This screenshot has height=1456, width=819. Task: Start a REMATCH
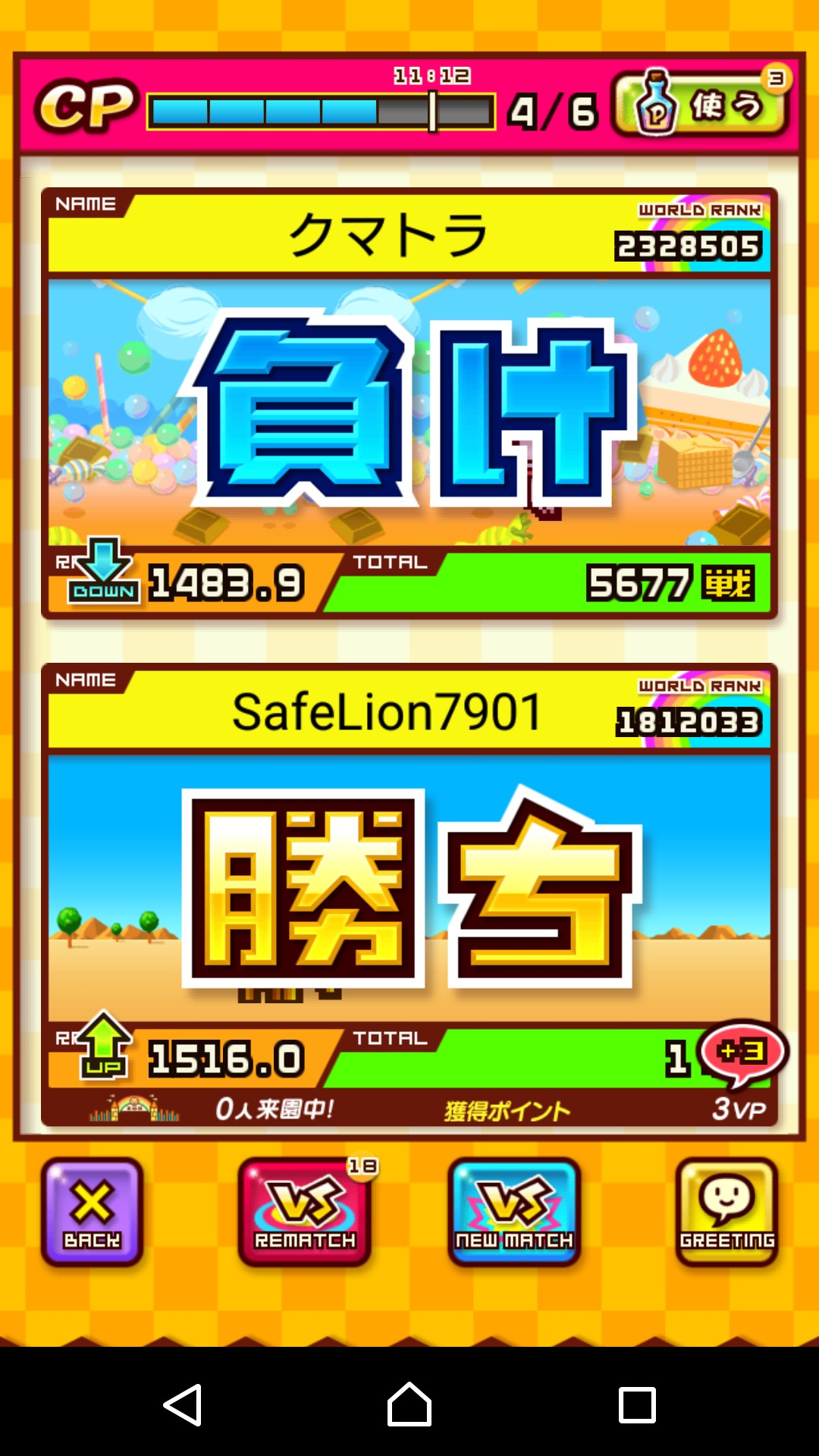[x=305, y=1211]
